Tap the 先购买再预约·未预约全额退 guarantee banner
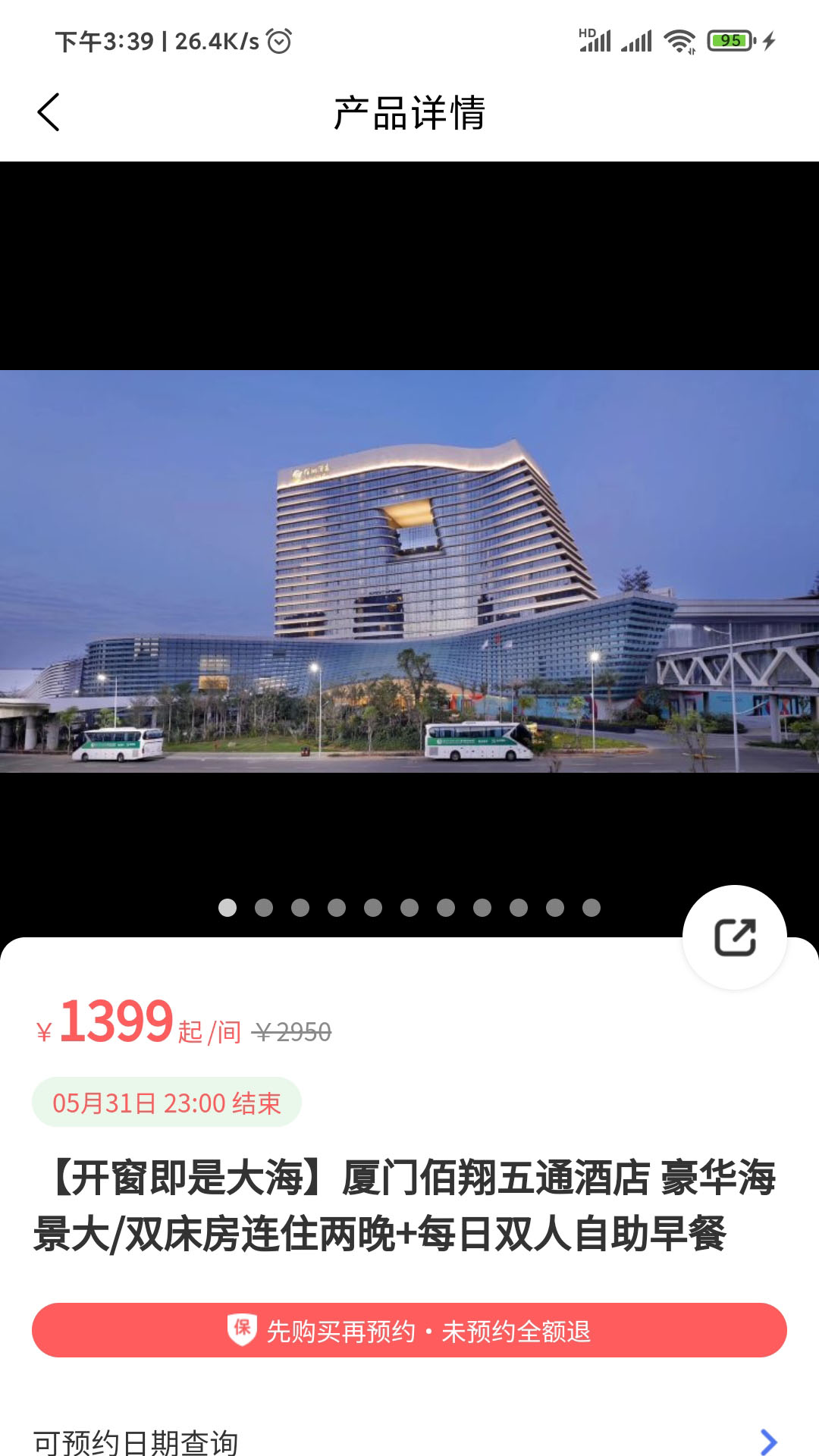This screenshot has height=1456, width=819. tap(409, 1330)
